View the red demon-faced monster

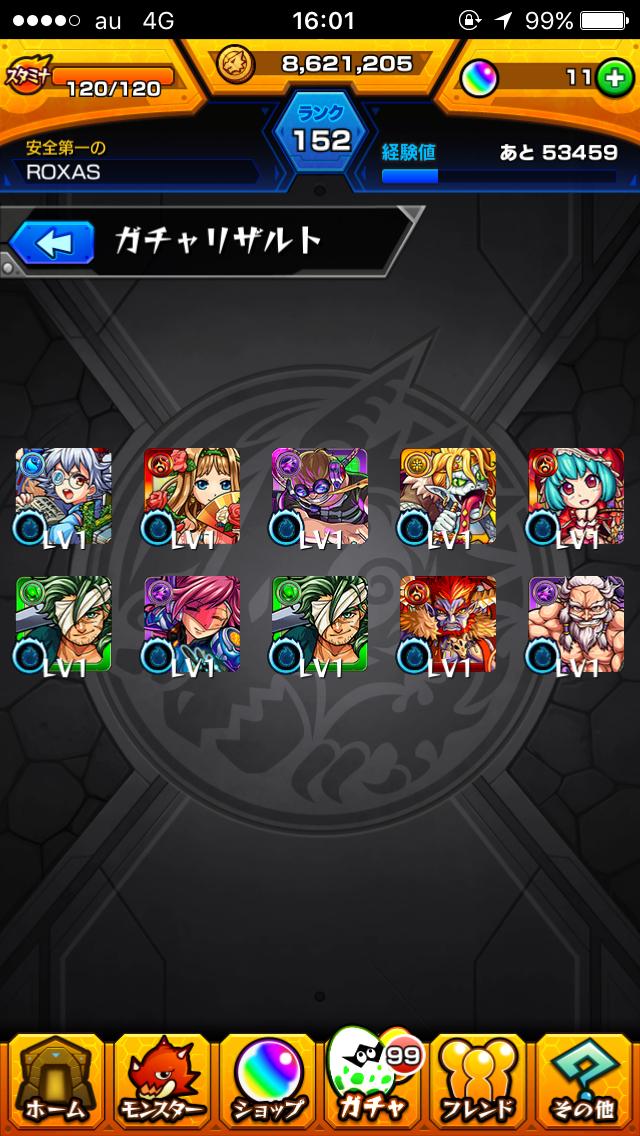pyautogui.click(x=448, y=624)
